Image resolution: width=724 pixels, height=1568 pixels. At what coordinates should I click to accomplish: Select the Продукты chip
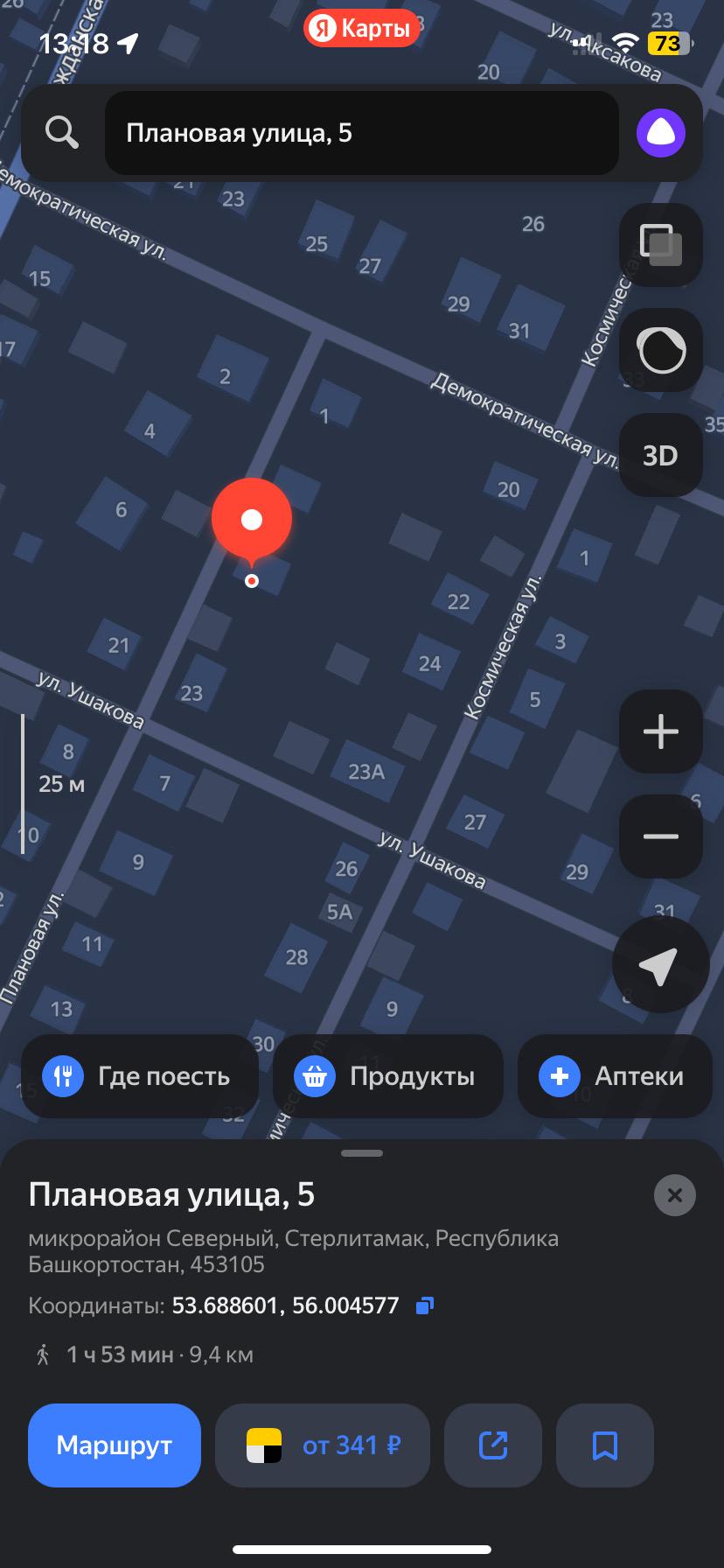388,1076
